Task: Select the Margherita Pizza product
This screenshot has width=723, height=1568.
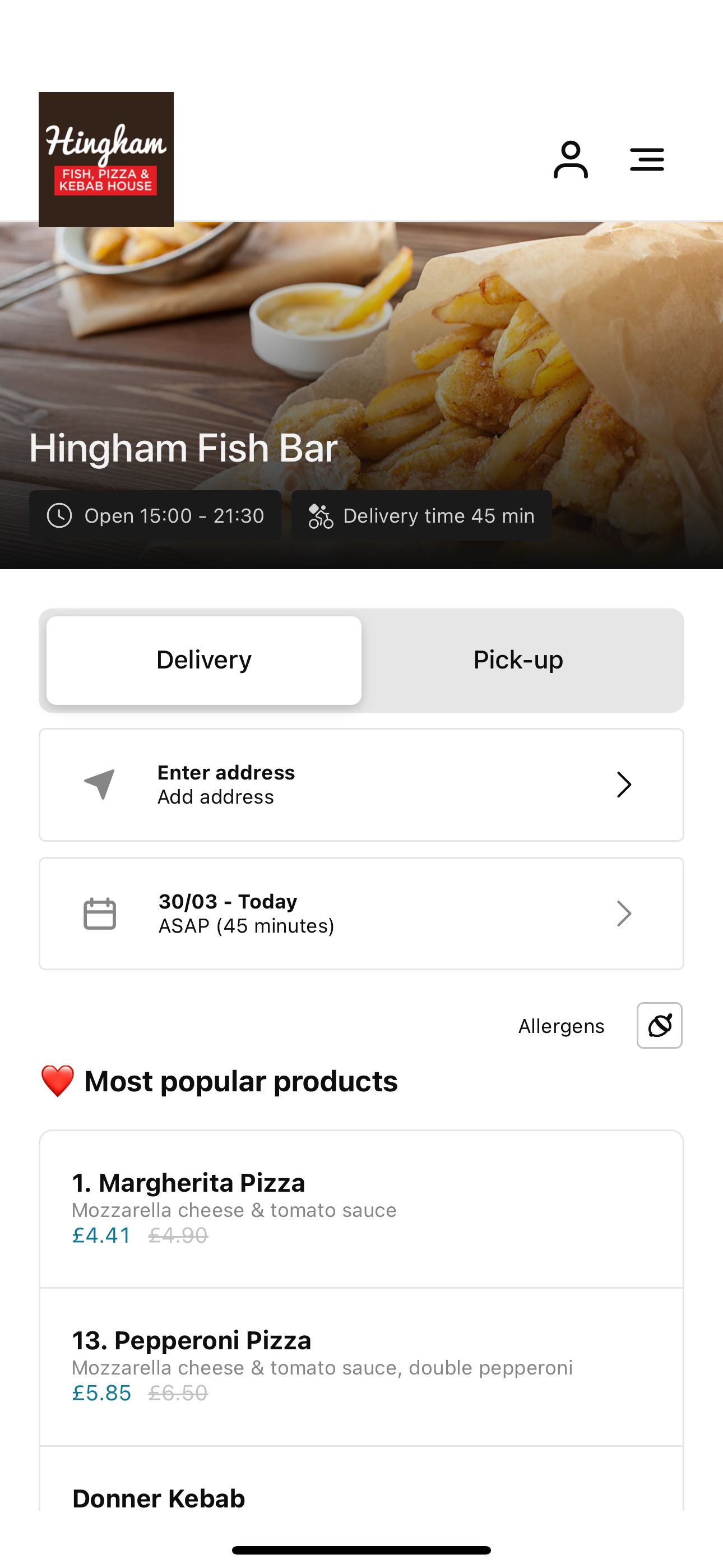Action: (x=361, y=1209)
